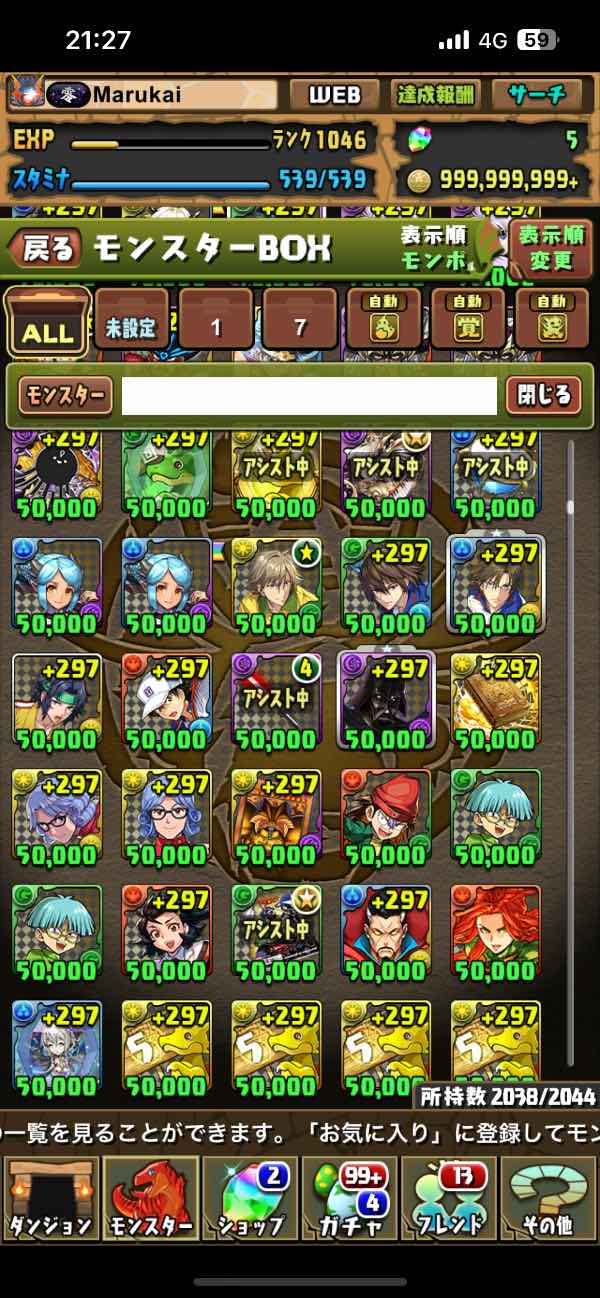Switch to the 未設定 box tab
Viewport: 600px width, 1298px height.
pos(132,323)
